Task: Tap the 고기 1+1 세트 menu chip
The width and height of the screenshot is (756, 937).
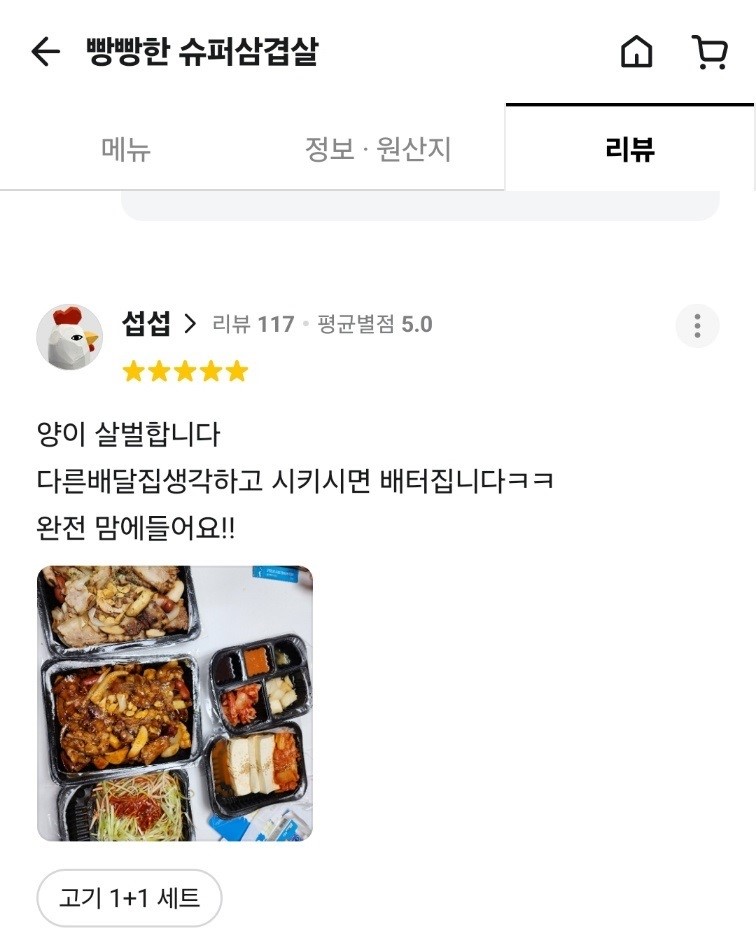Action: pos(129,898)
